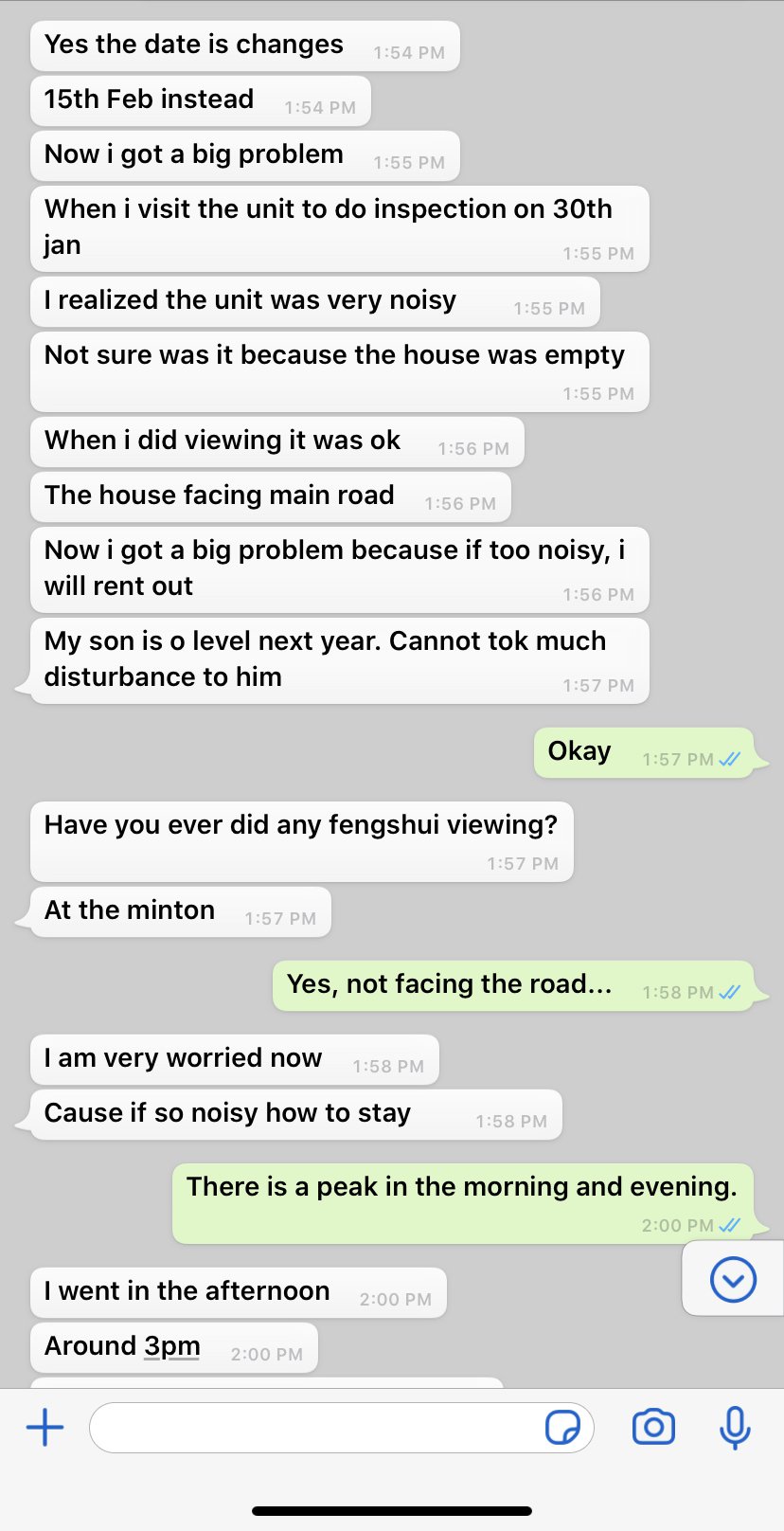Tap the message input field
The image size is (784, 1531).
(312, 1428)
